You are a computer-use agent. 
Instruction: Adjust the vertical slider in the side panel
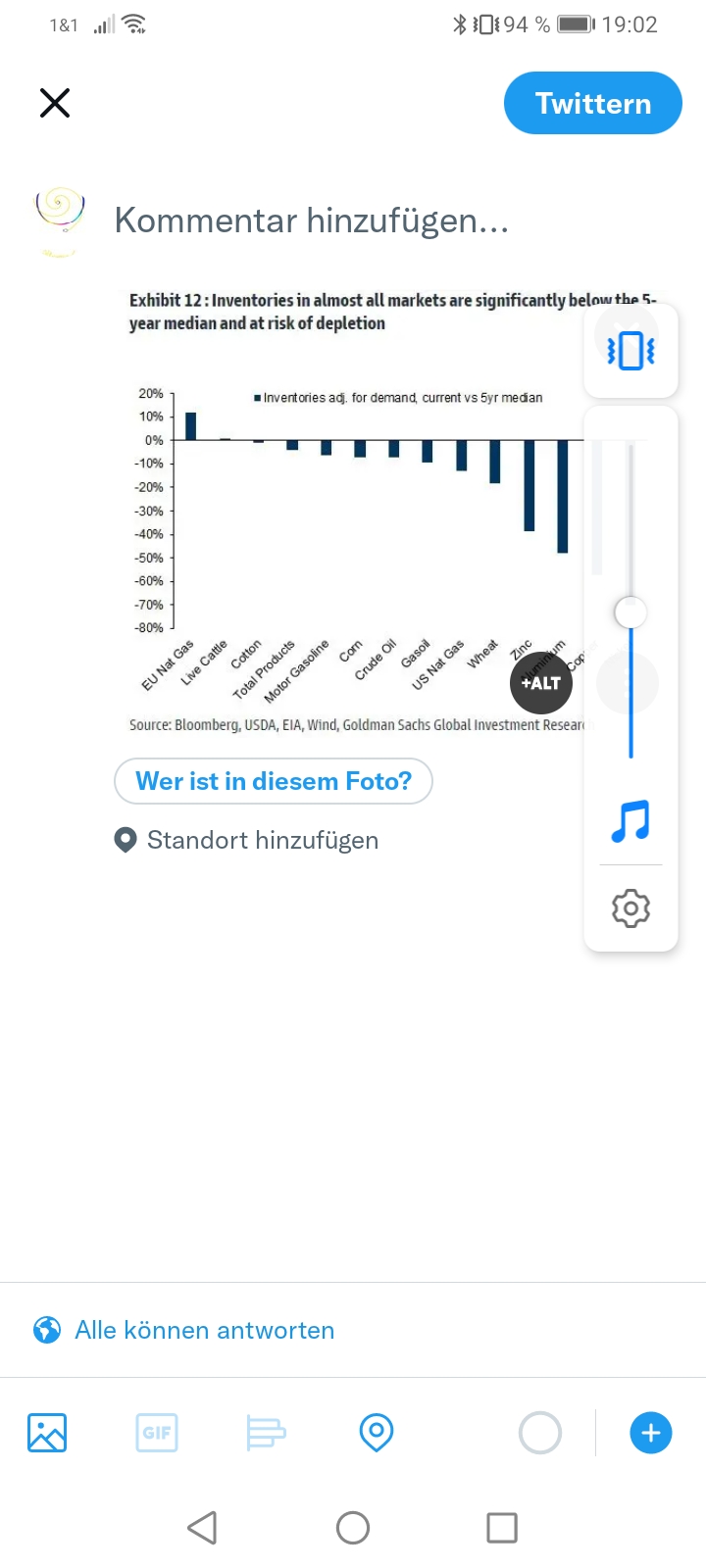[x=630, y=612]
